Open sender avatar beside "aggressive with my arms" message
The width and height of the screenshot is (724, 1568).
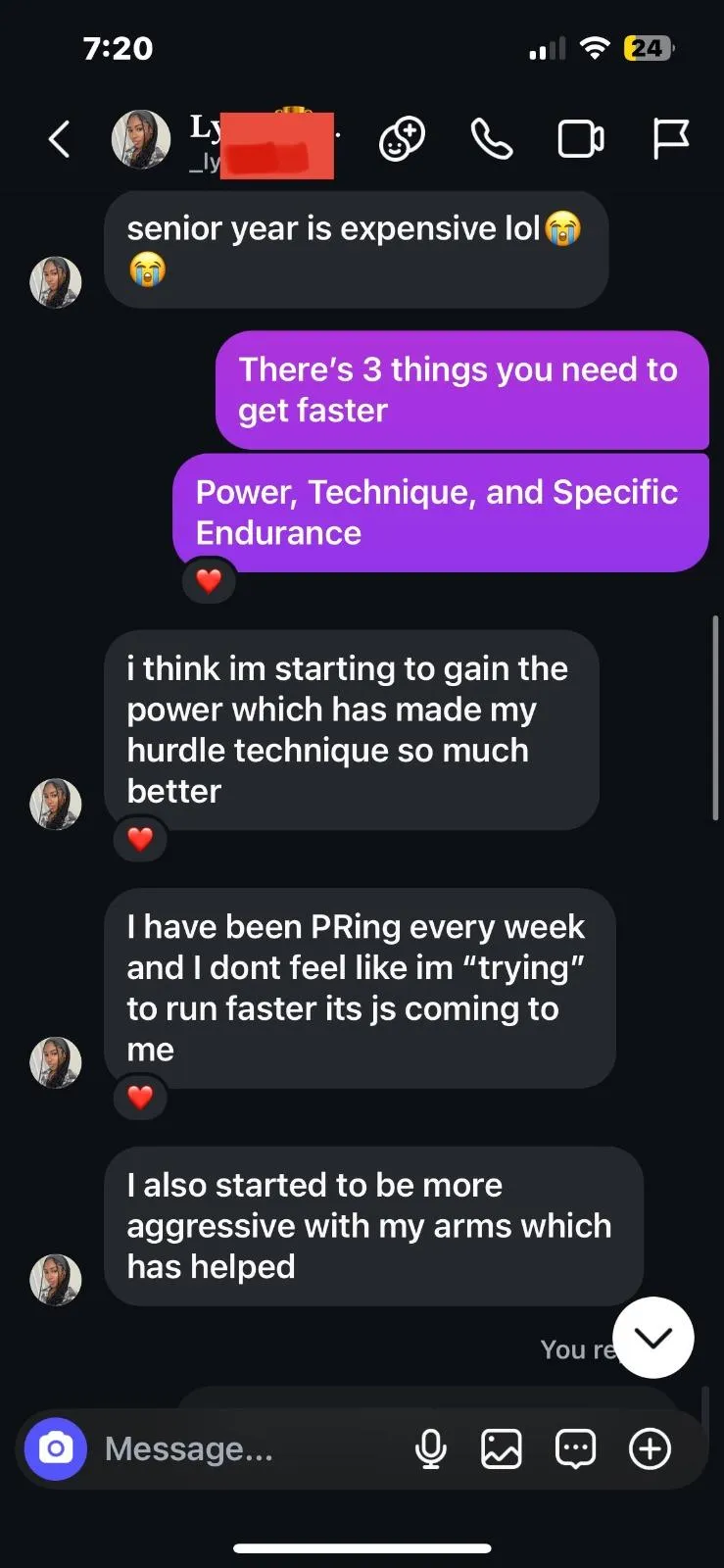[x=56, y=1279]
